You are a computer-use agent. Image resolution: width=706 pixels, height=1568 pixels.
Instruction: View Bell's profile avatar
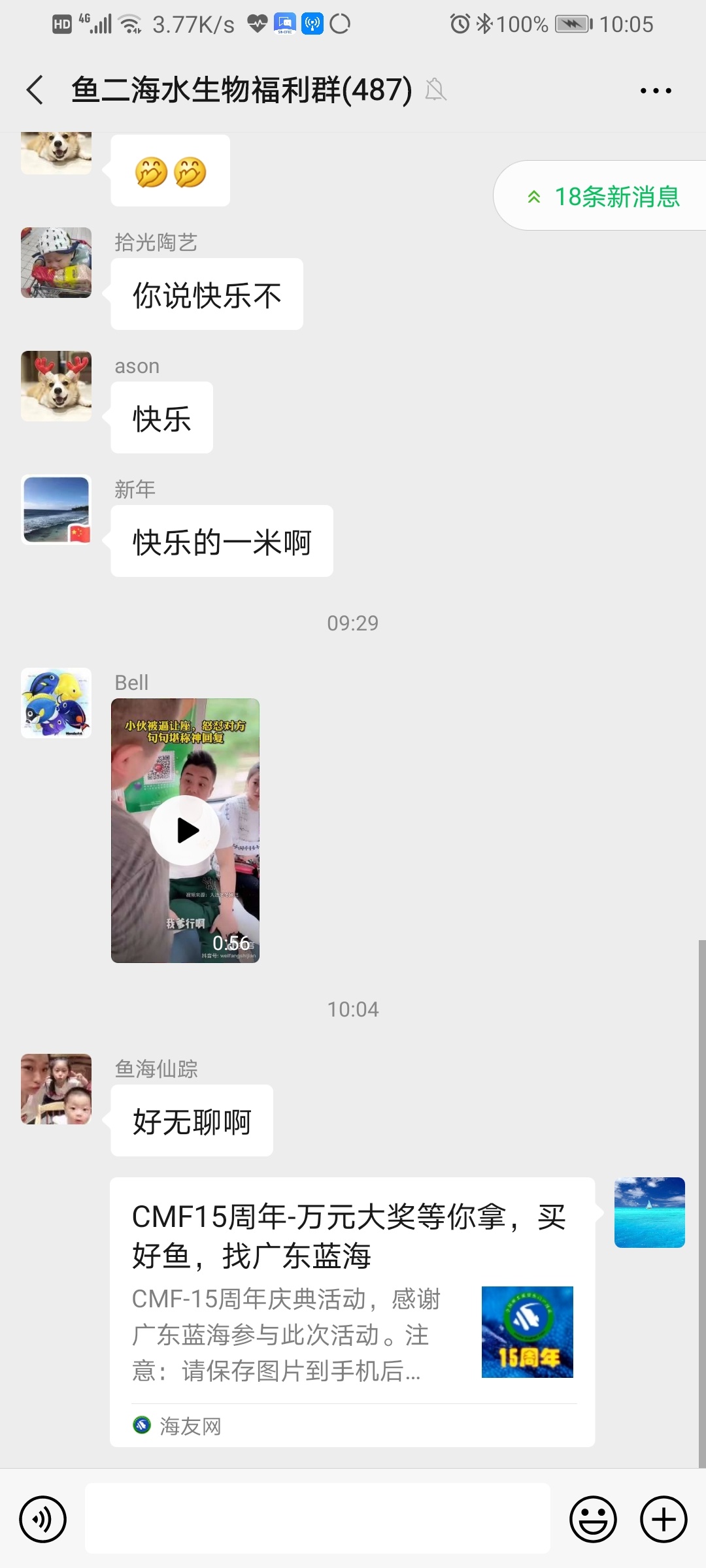click(x=56, y=703)
